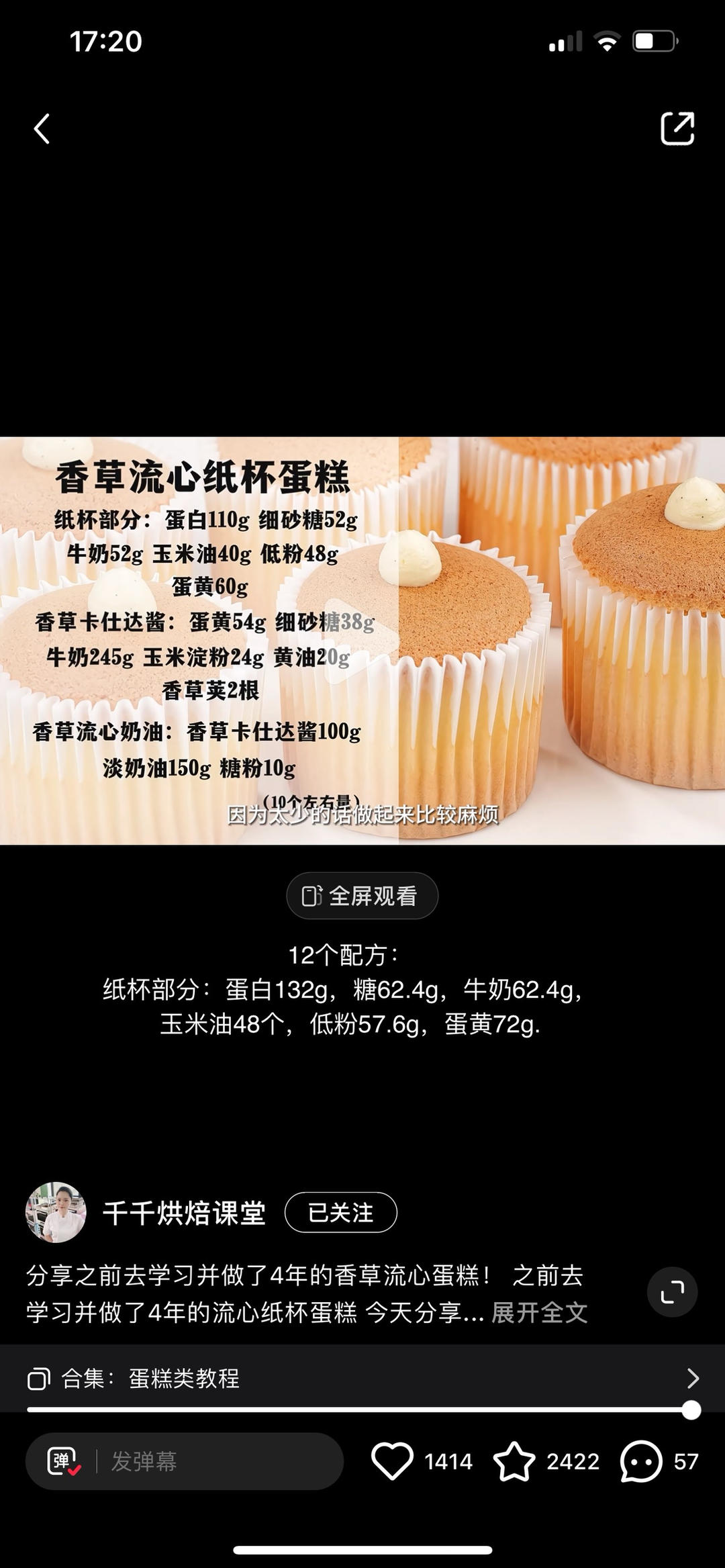
Task: Like the video with heart icon
Action: [393, 1461]
